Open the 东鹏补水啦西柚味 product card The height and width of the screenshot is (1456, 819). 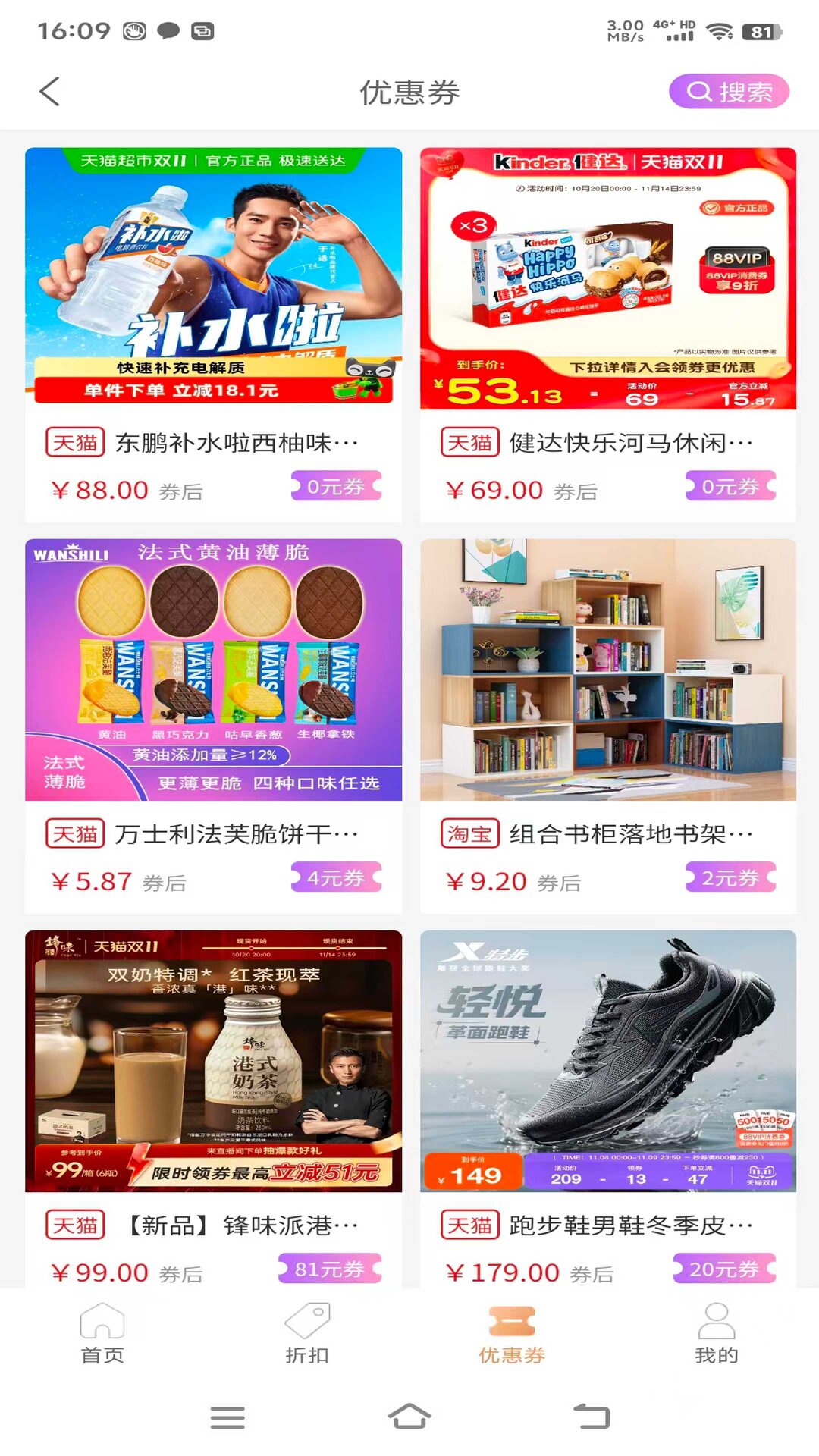click(213, 277)
